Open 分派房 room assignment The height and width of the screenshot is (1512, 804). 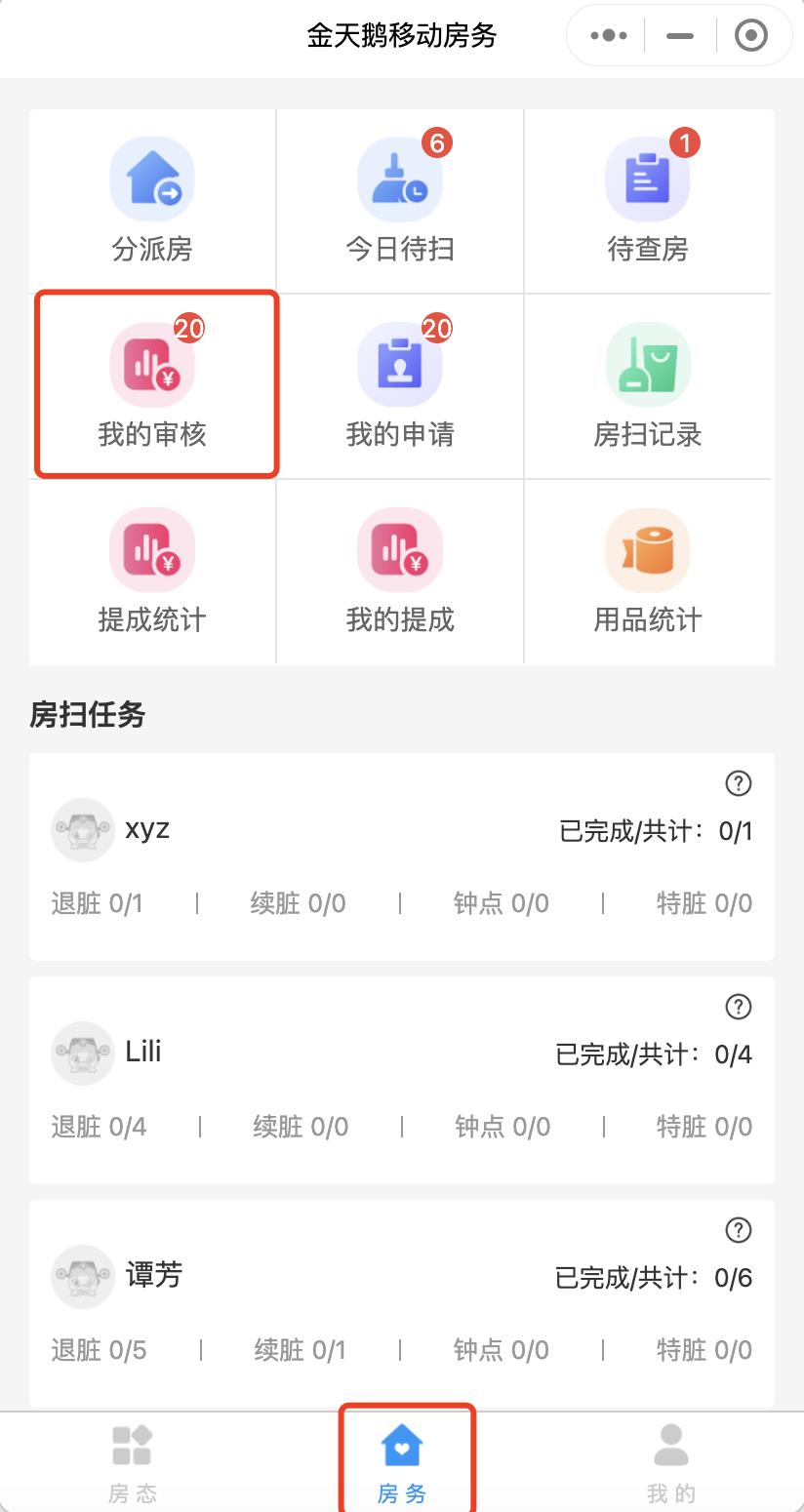[x=152, y=201]
